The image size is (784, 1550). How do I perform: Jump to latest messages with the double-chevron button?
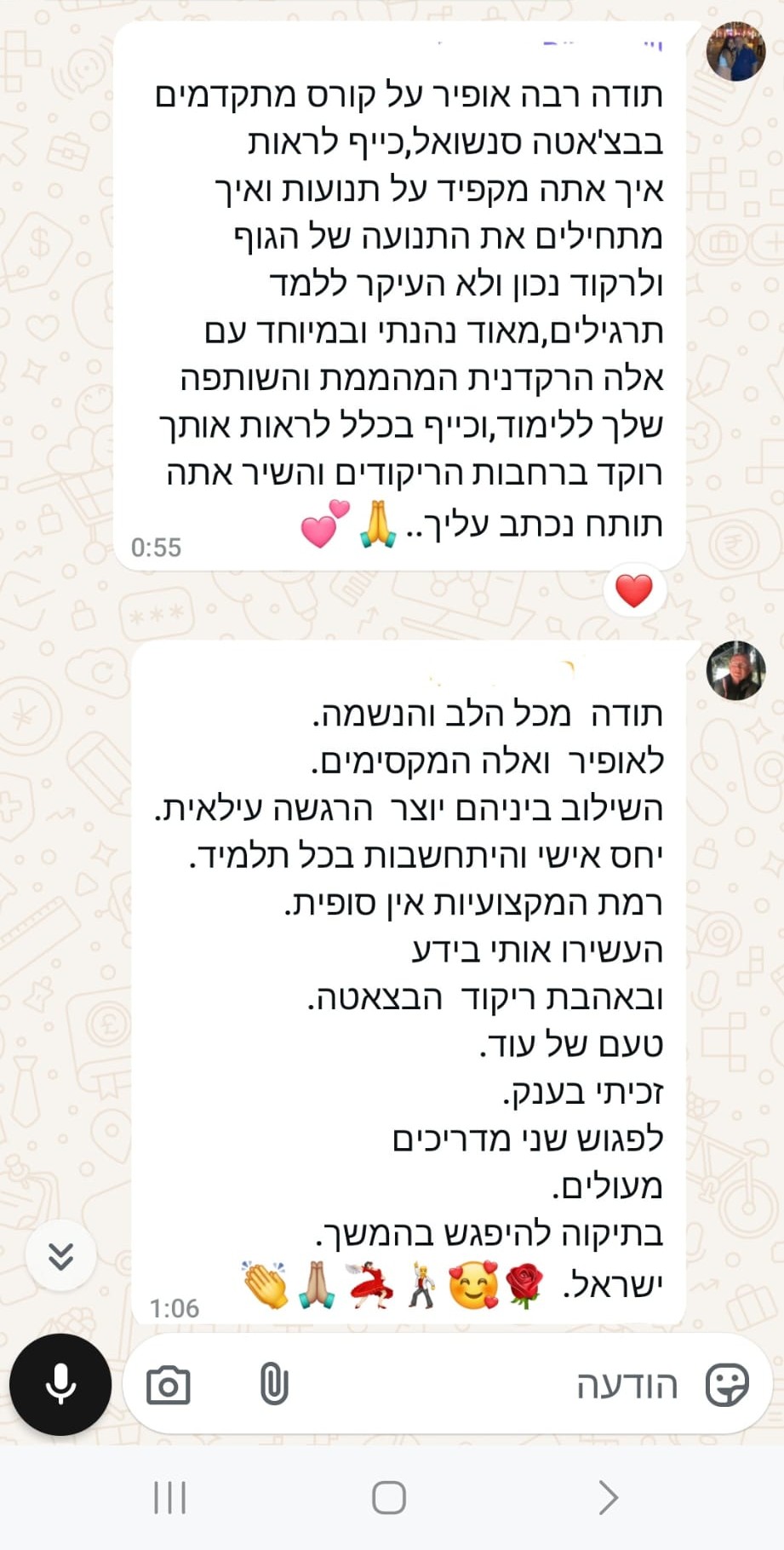(x=60, y=1256)
